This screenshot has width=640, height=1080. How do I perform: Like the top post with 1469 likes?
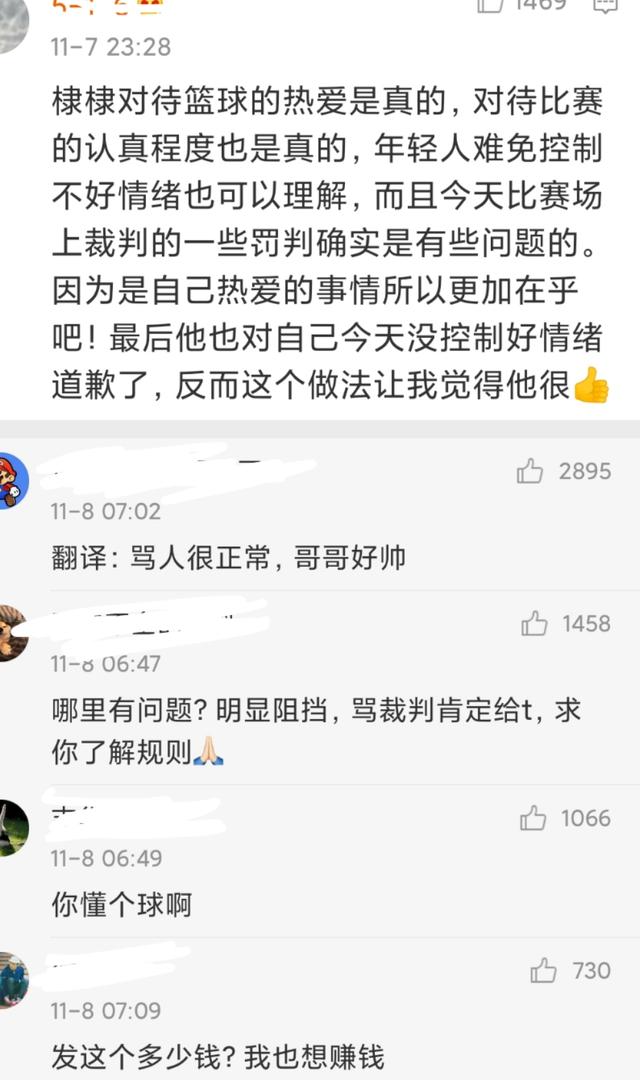(491, 5)
